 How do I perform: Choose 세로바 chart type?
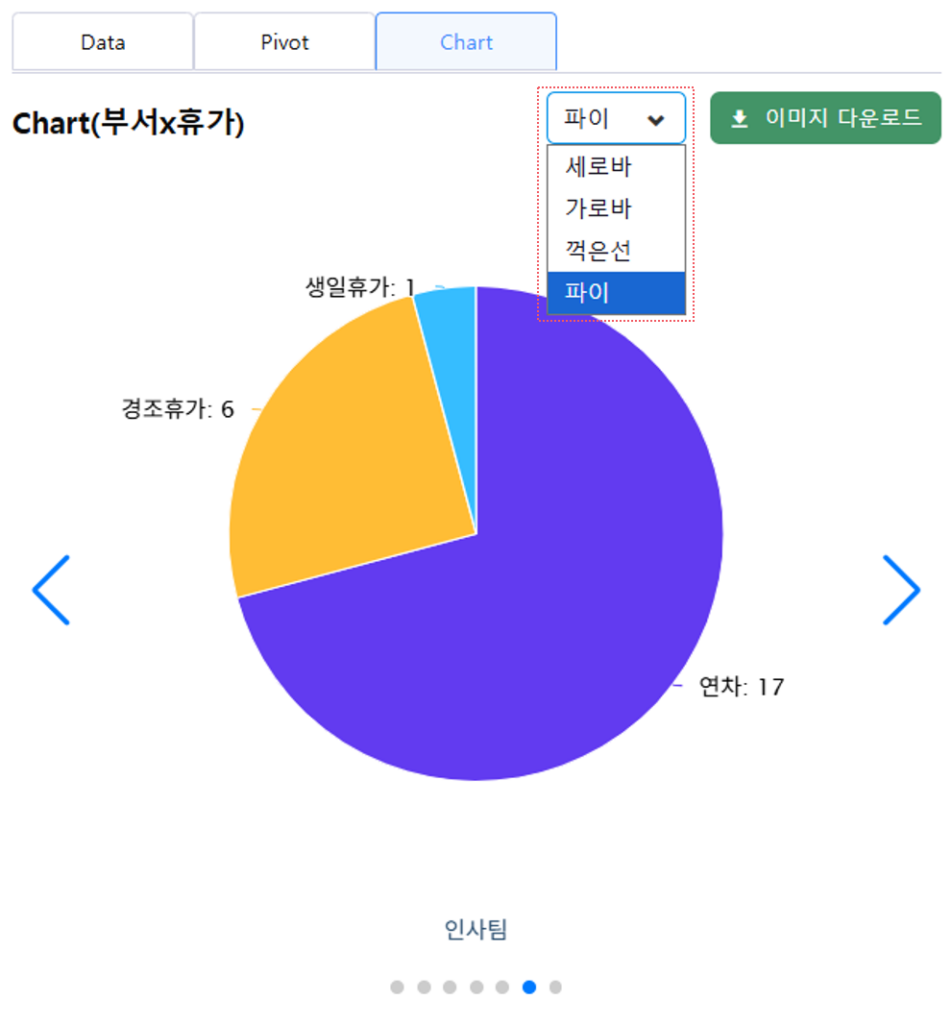[x=615, y=167]
